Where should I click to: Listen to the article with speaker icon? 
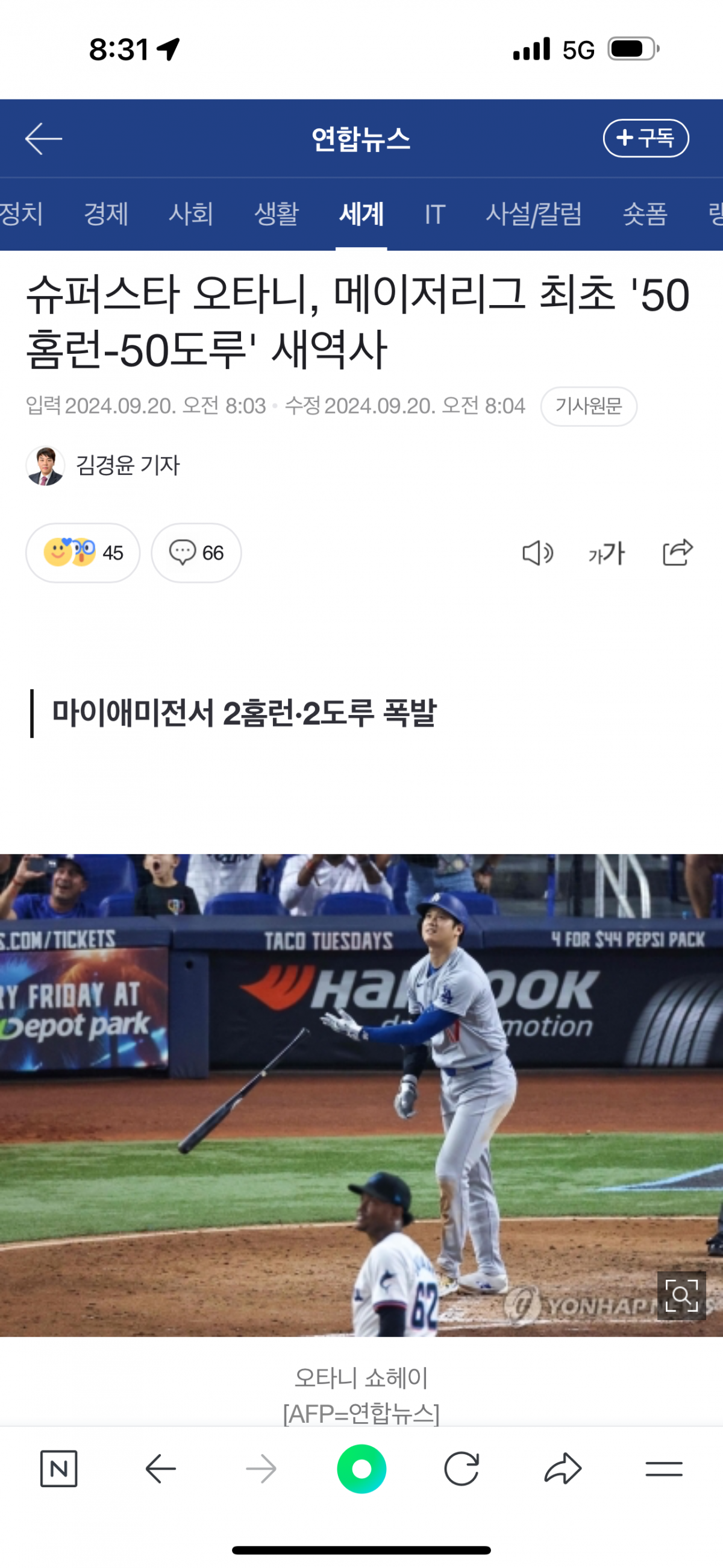[537, 553]
